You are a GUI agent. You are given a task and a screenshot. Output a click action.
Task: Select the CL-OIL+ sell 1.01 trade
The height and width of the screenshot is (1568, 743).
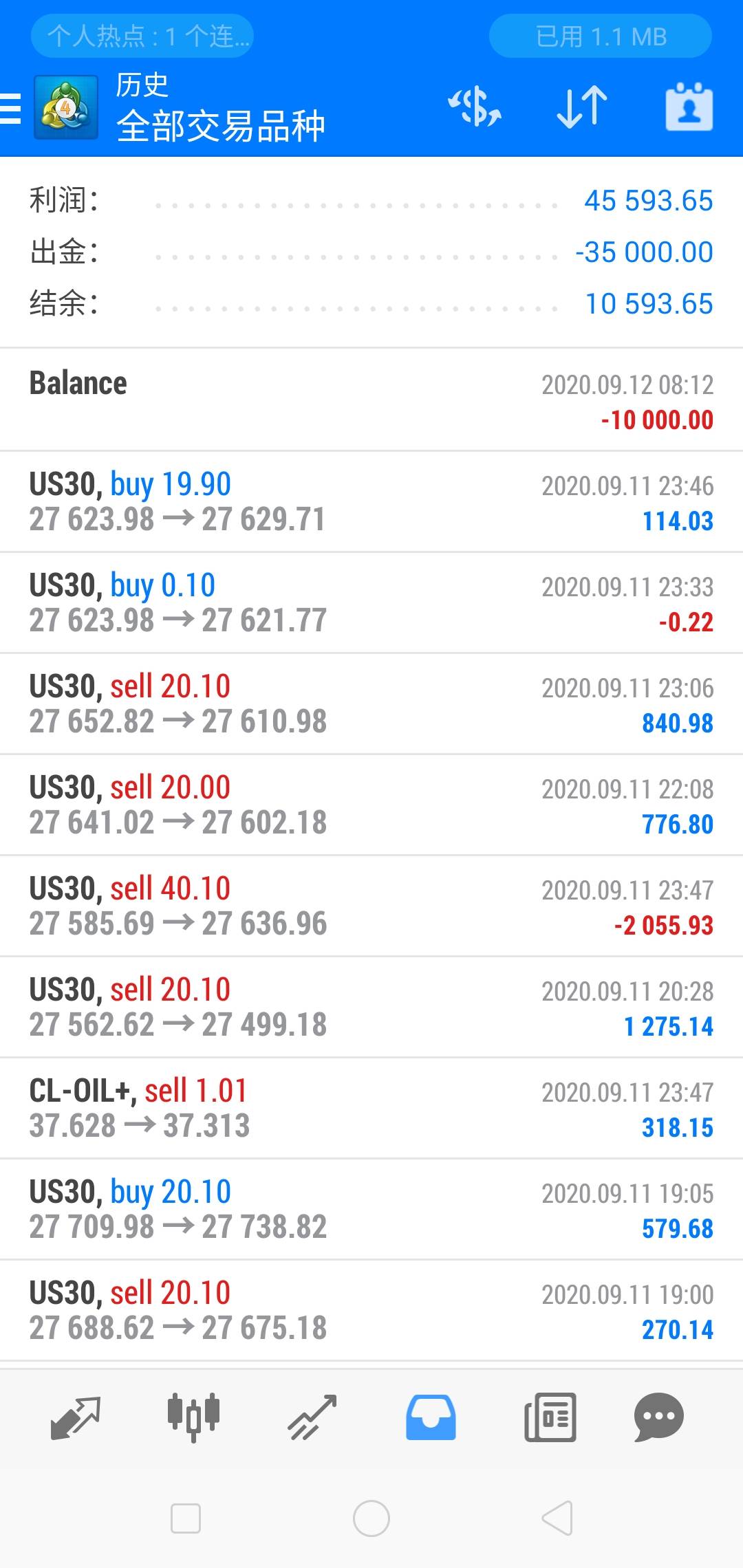[371, 1108]
